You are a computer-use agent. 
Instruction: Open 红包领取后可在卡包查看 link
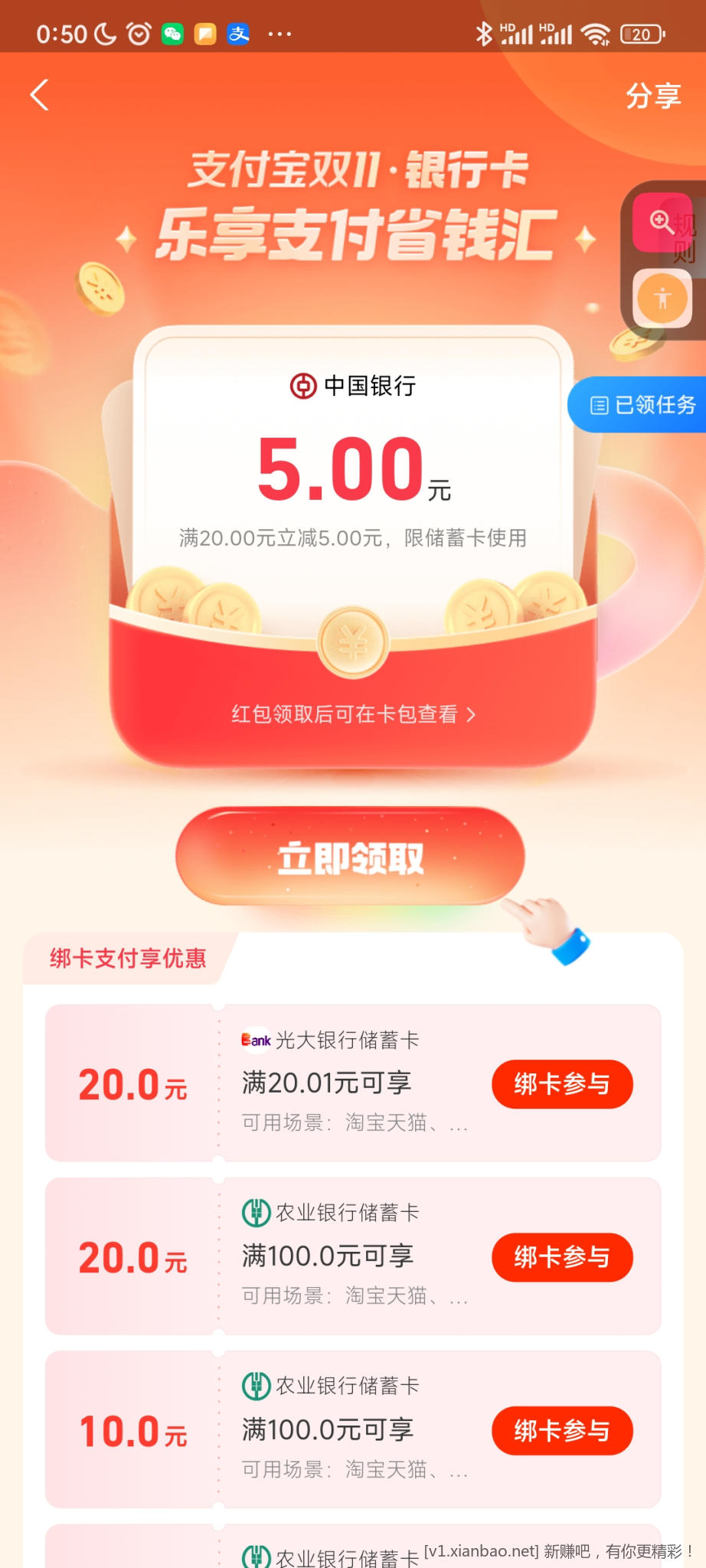[353, 714]
